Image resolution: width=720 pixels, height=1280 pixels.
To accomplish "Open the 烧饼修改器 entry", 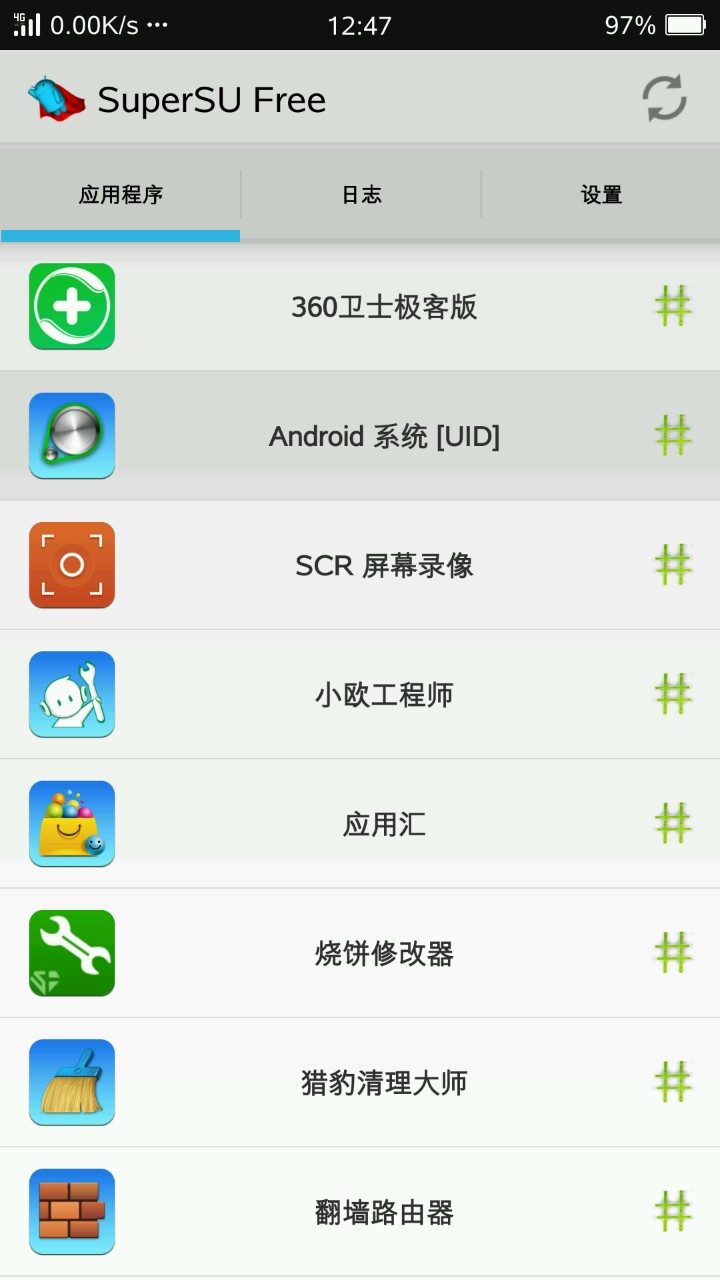I will coord(384,953).
